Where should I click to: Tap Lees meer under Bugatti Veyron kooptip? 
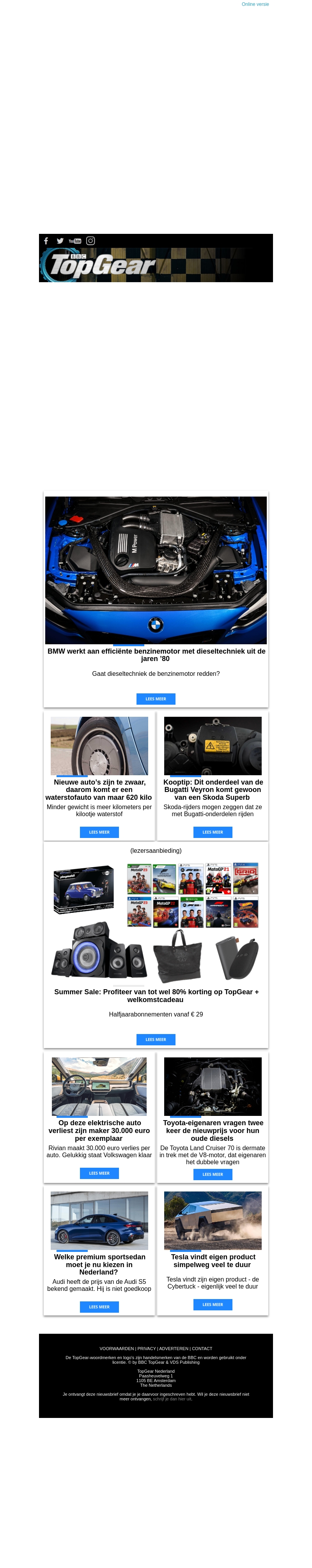tap(213, 832)
